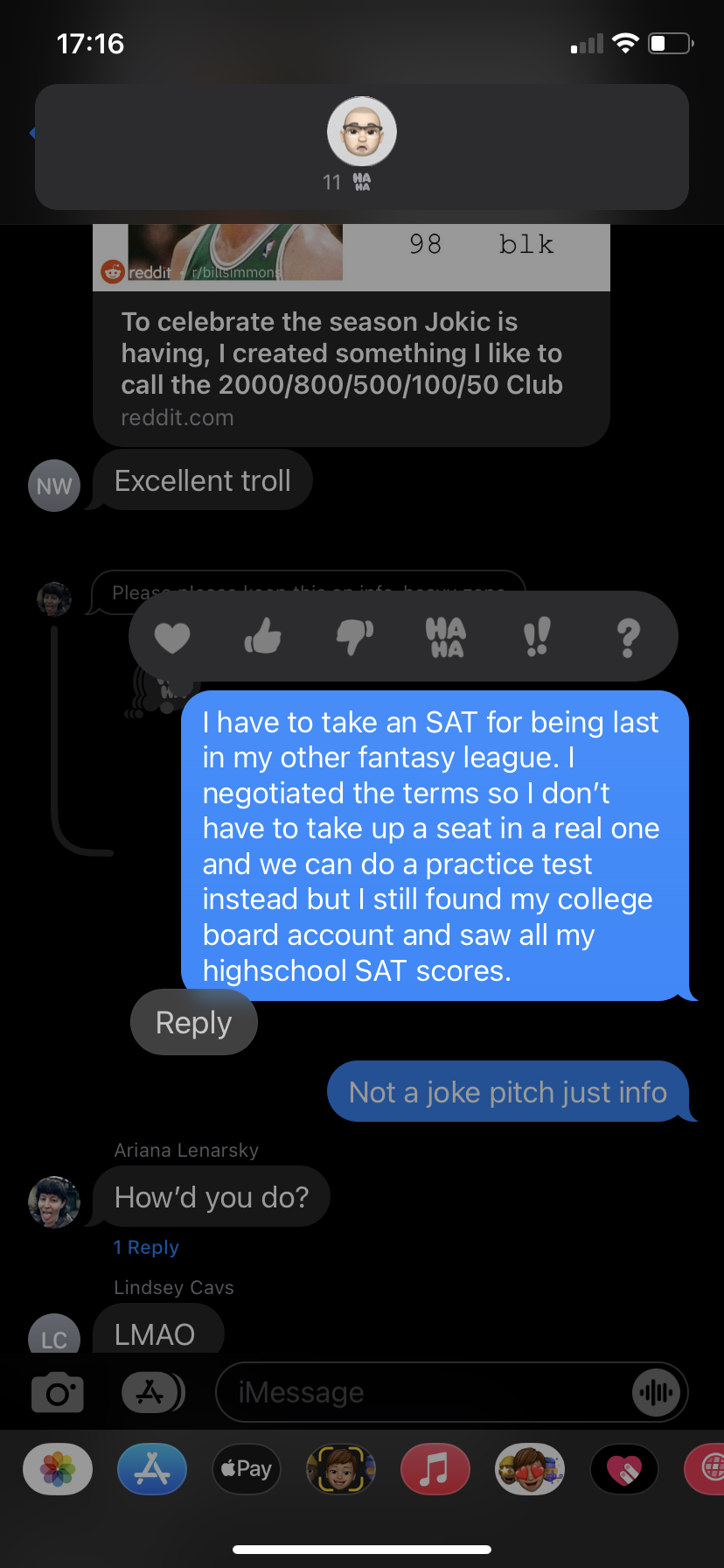
Task: Open the Digital Touch heart app
Action: [624, 1469]
